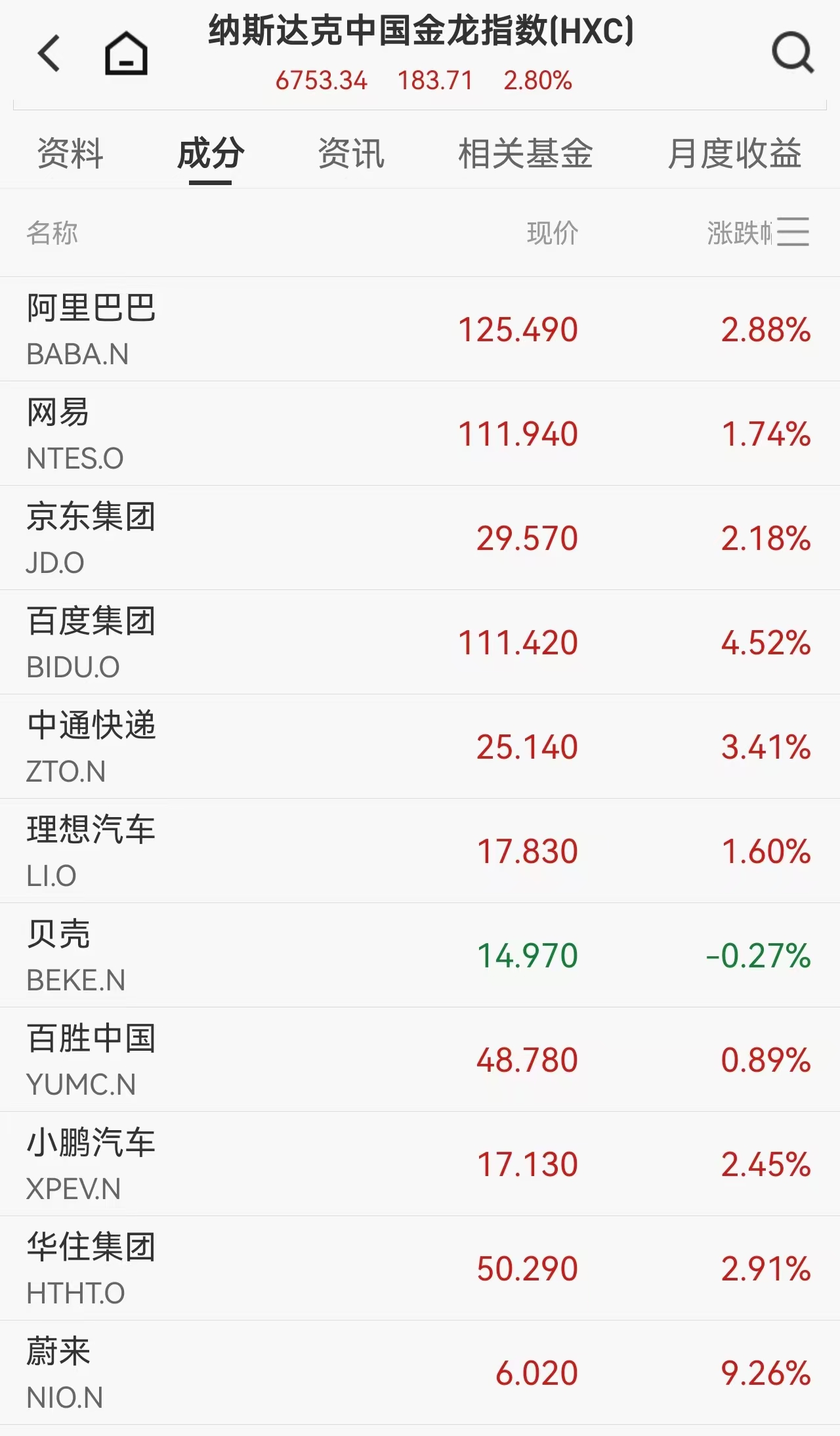The width and height of the screenshot is (840, 1436).
Task: Open the column list menu icon
Action: click(x=793, y=232)
